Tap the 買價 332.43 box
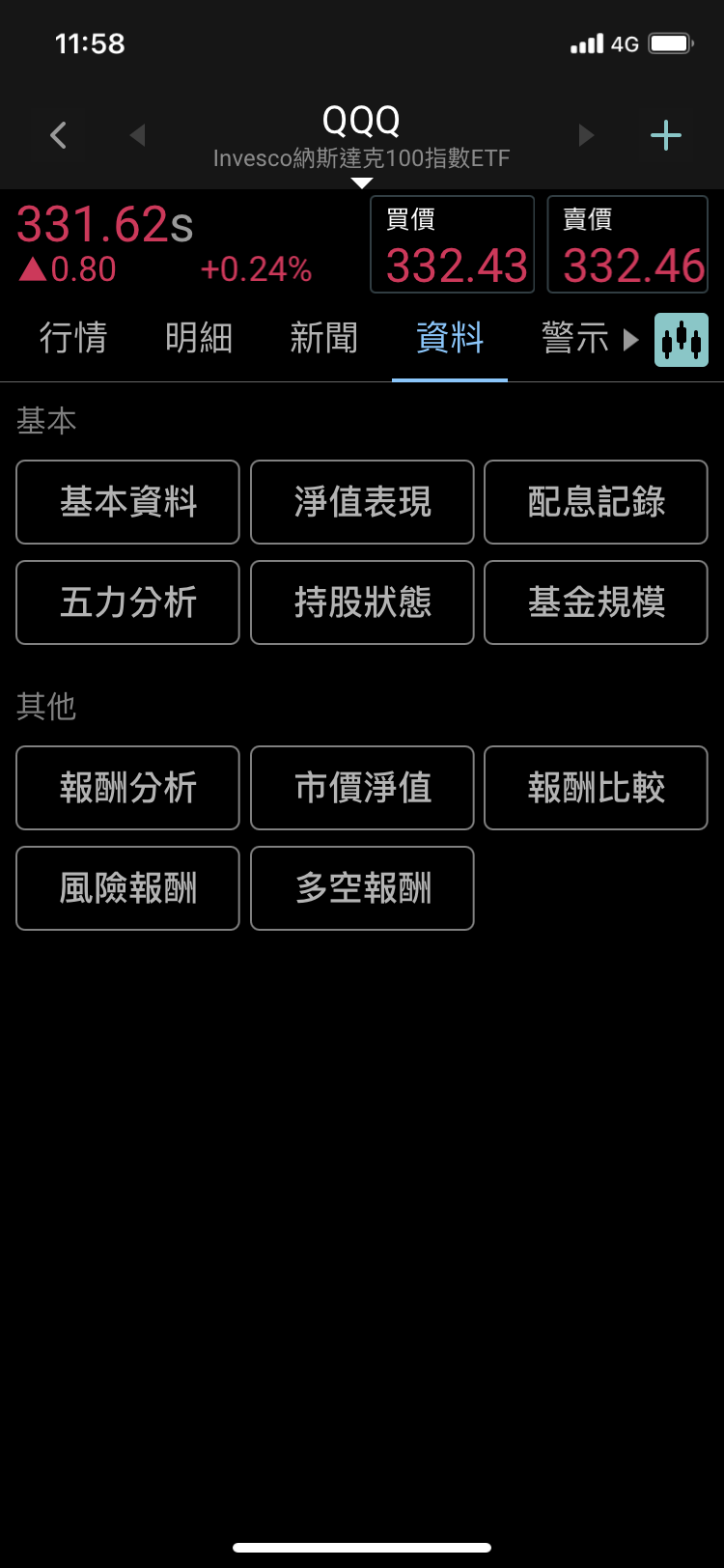The width and height of the screenshot is (724, 1568). click(453, 244)
